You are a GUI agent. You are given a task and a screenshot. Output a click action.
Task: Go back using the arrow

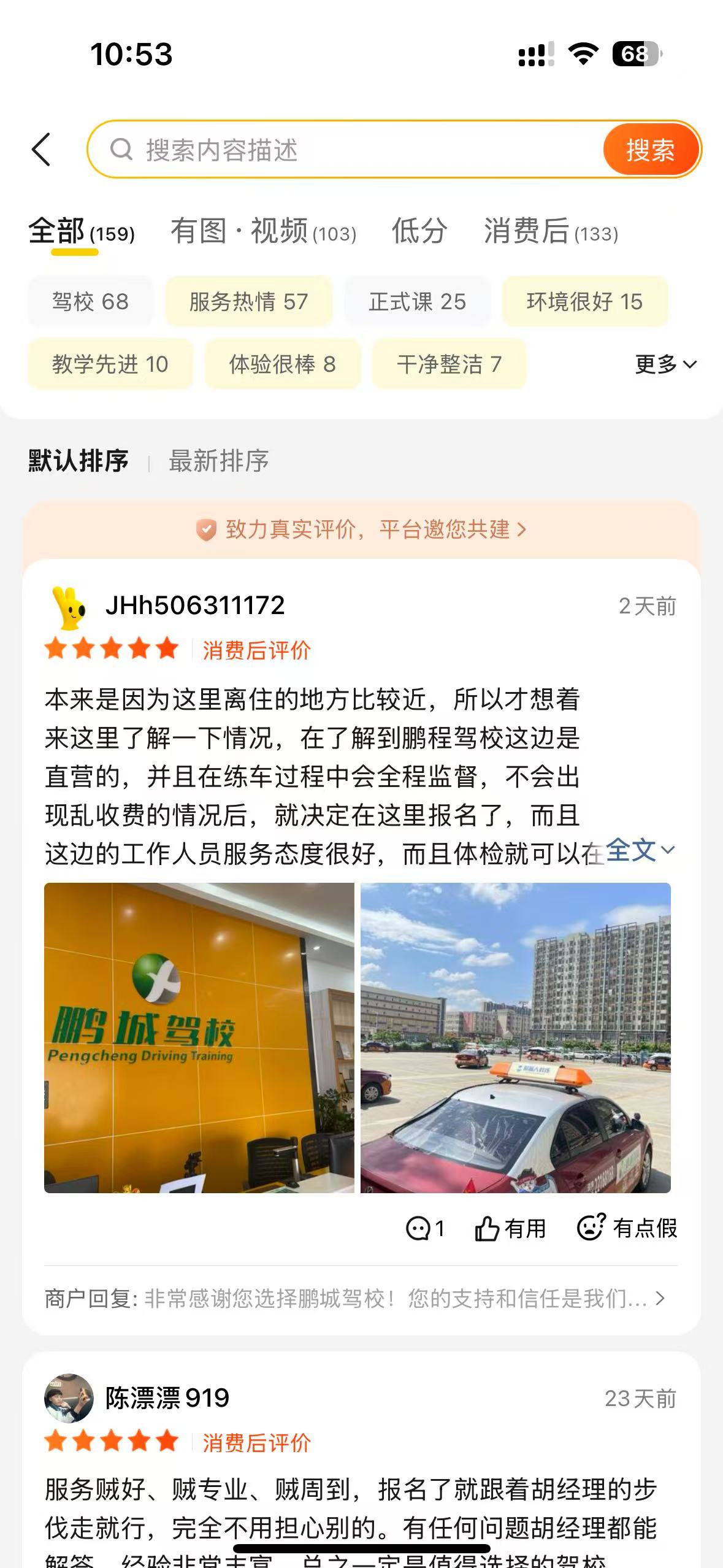pyautogui.click(x=41, y=149)
